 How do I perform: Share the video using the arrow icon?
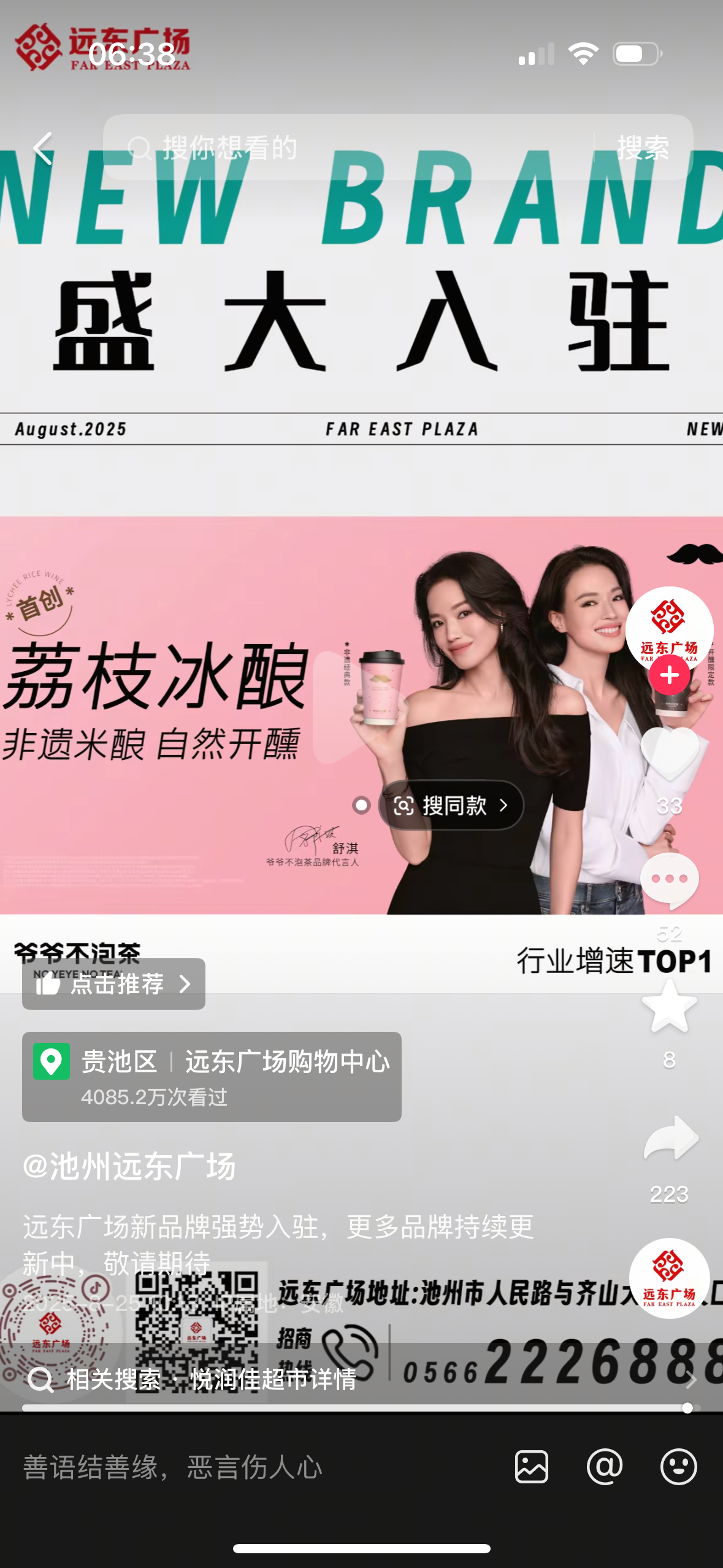671,1139
